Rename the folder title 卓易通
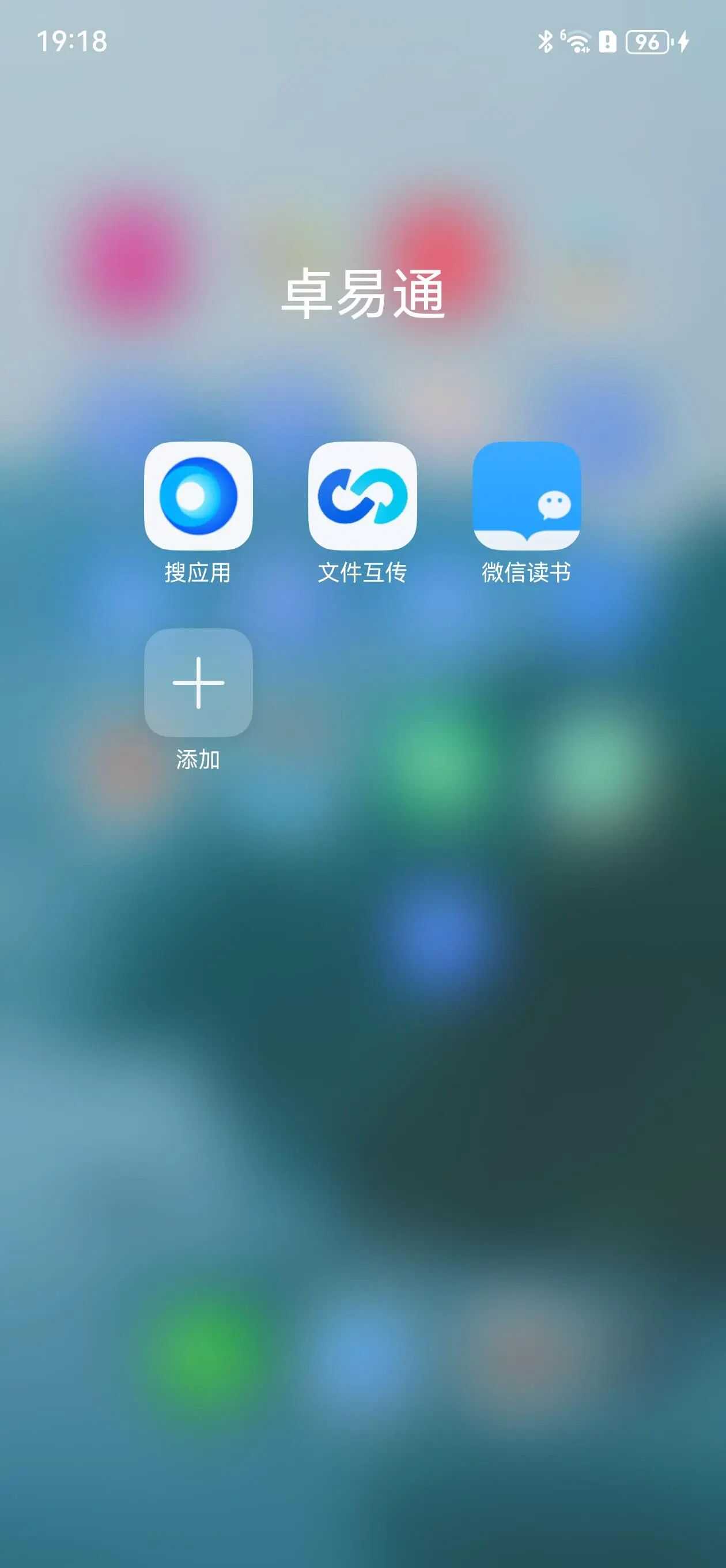This screenshot has height=1568, width=726. pos(364,294)
